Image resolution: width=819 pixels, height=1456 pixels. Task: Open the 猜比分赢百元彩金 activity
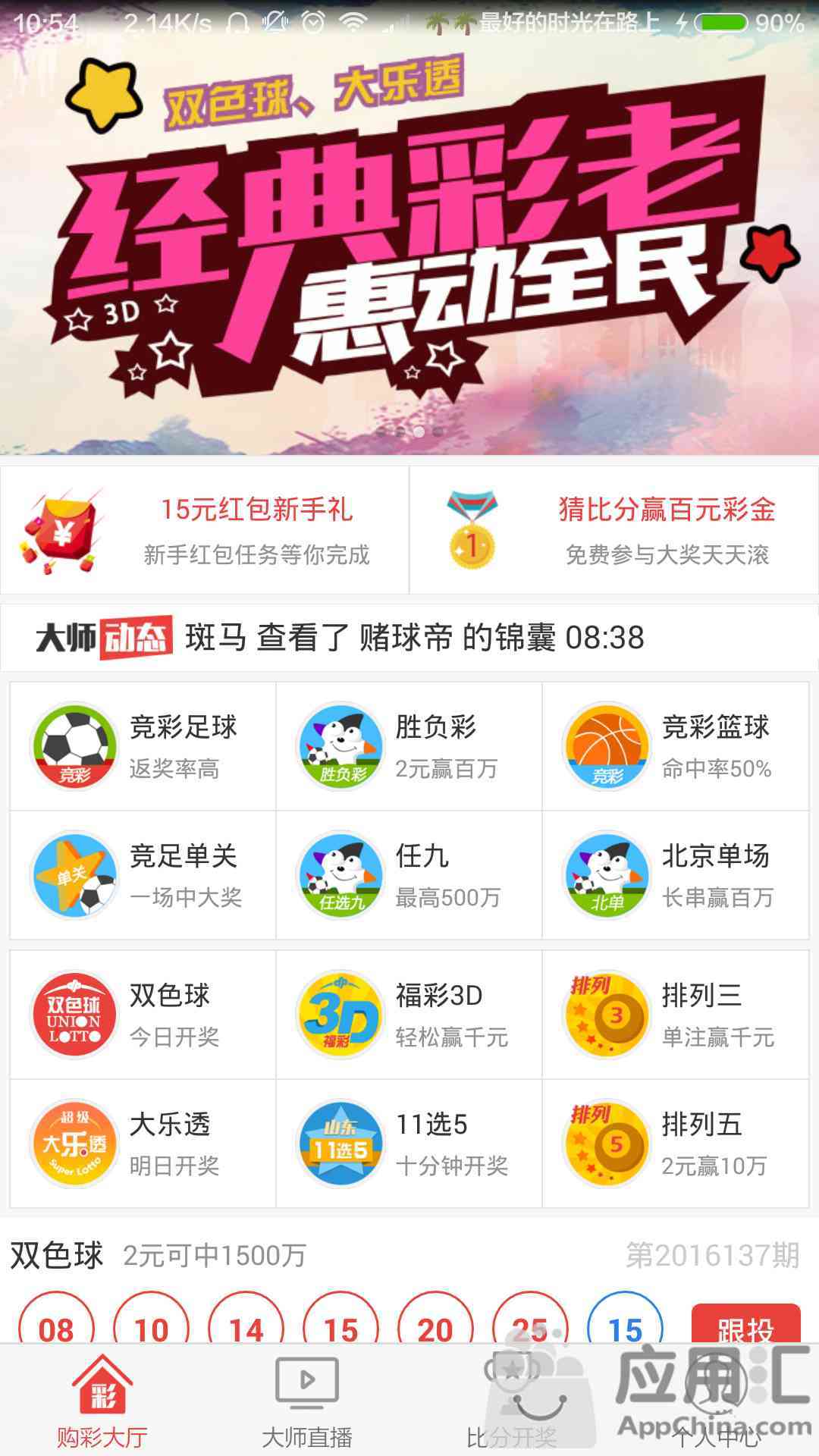tap(614, 530)
